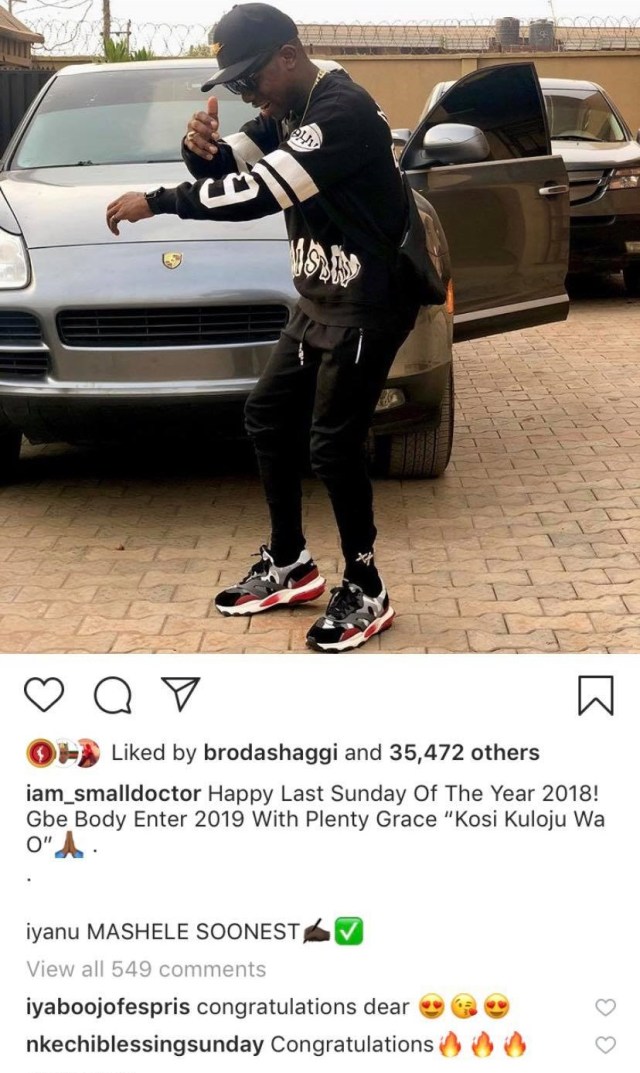View all 549 comments
The image size is (640, 1073).
point(146,969)
